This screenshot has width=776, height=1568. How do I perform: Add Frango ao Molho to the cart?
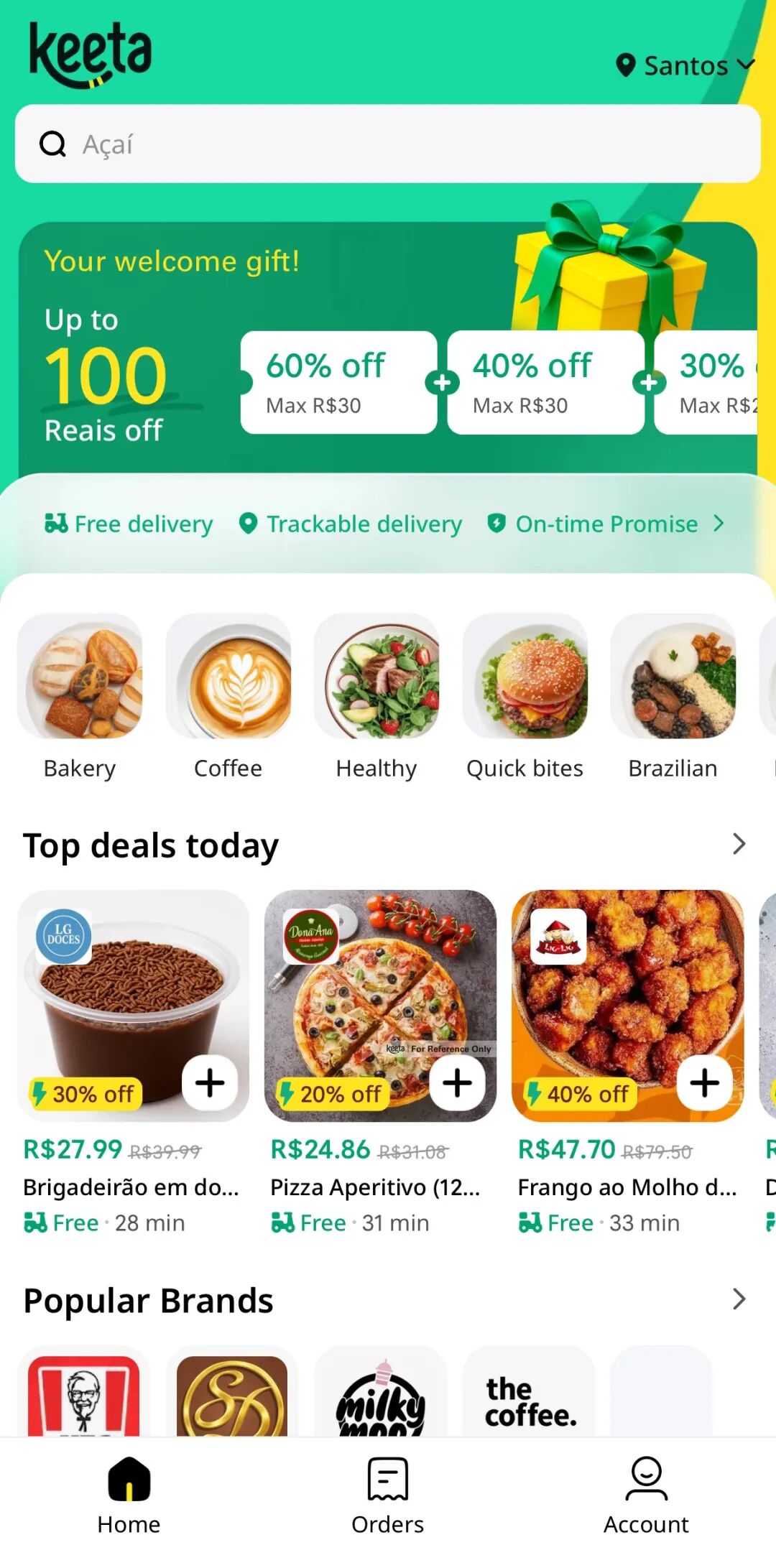pos(704,1082)
